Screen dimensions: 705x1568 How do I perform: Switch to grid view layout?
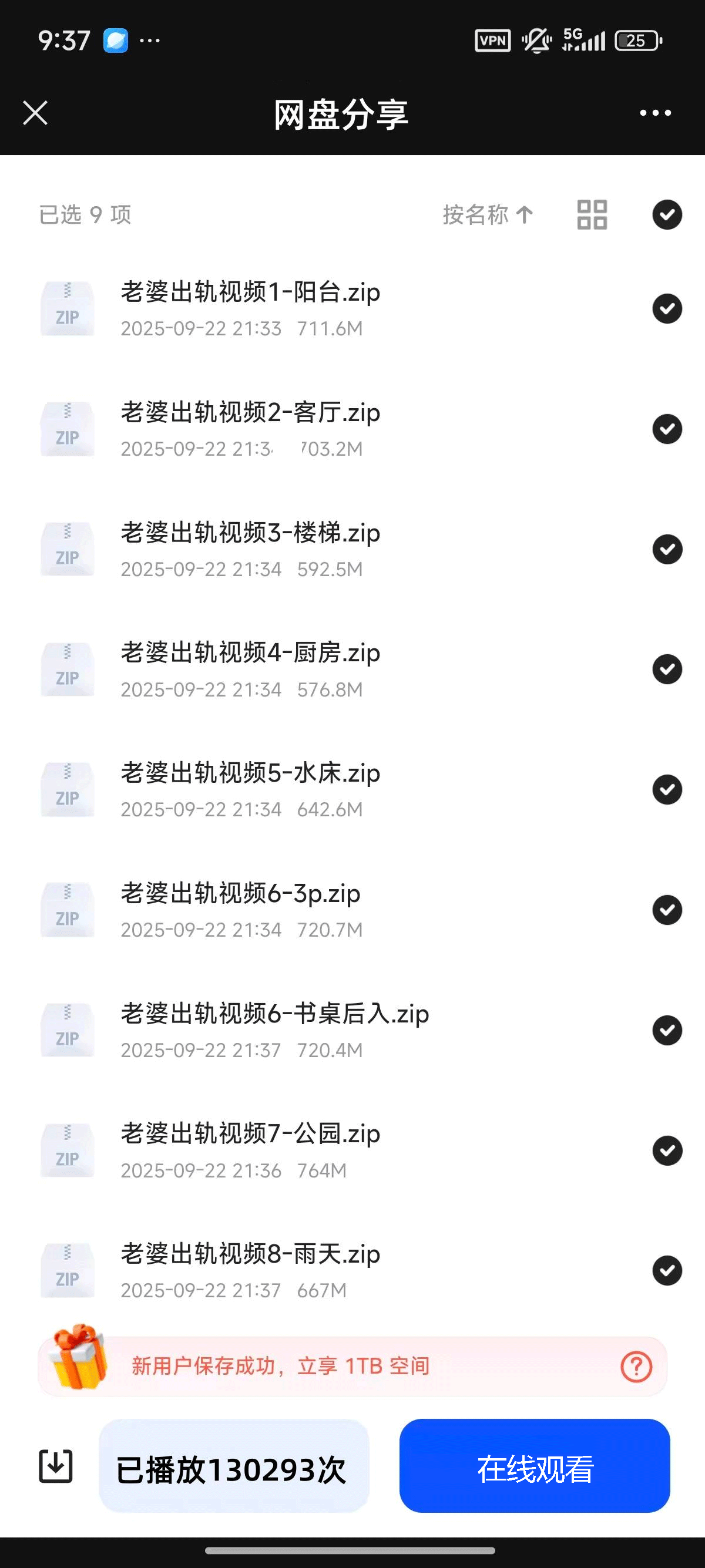tap(592, 215)
